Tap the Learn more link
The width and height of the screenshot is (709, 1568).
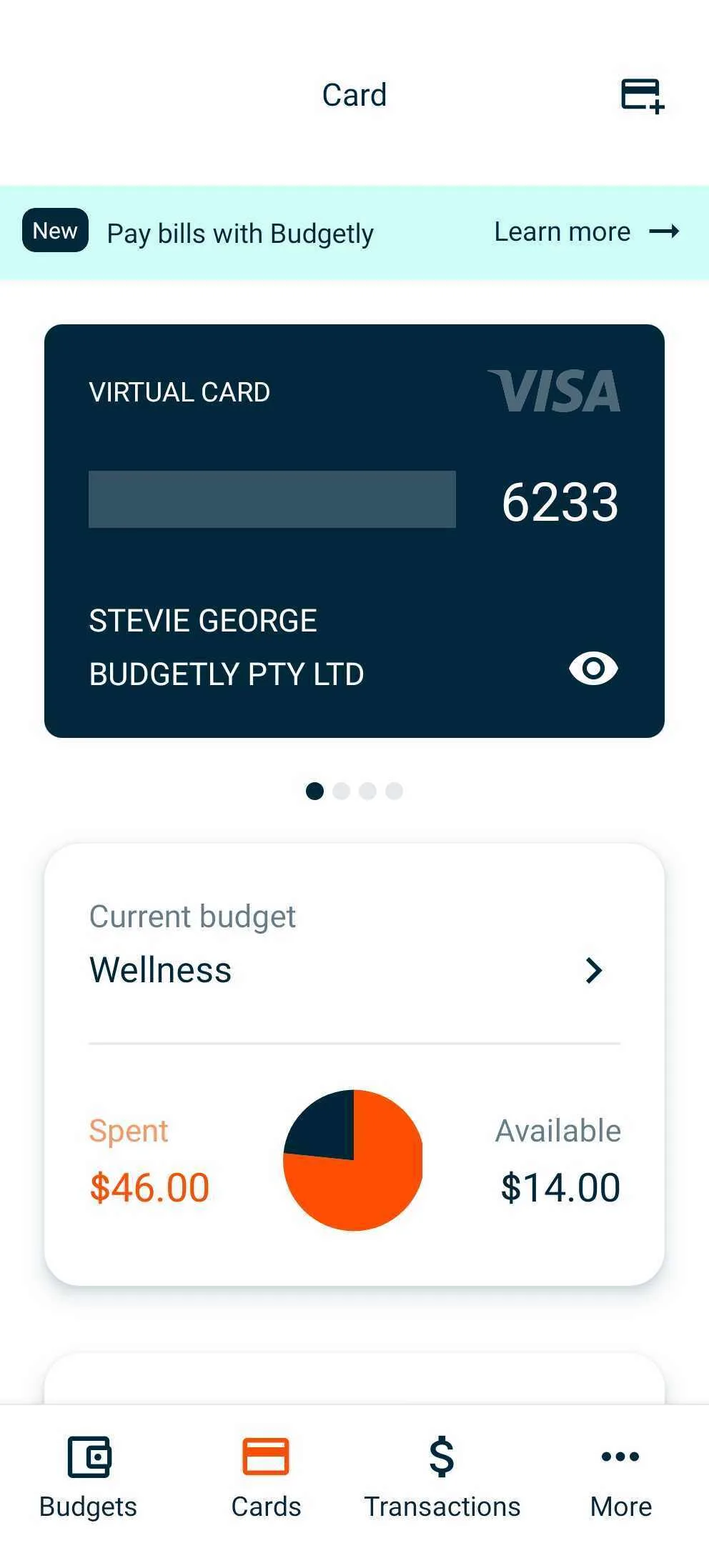pos(563,231)
